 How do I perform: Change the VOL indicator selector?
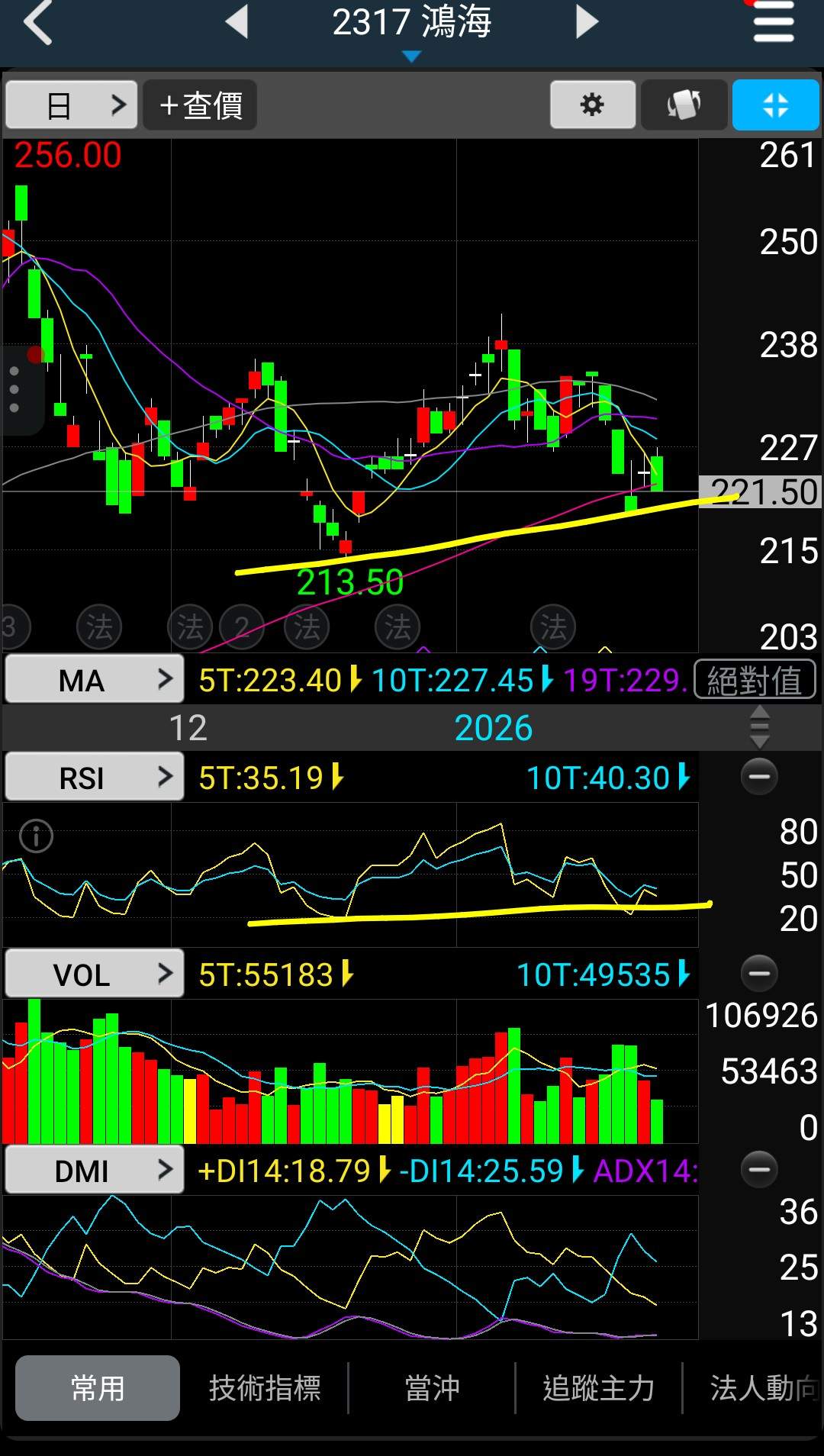tap(95, 974)
